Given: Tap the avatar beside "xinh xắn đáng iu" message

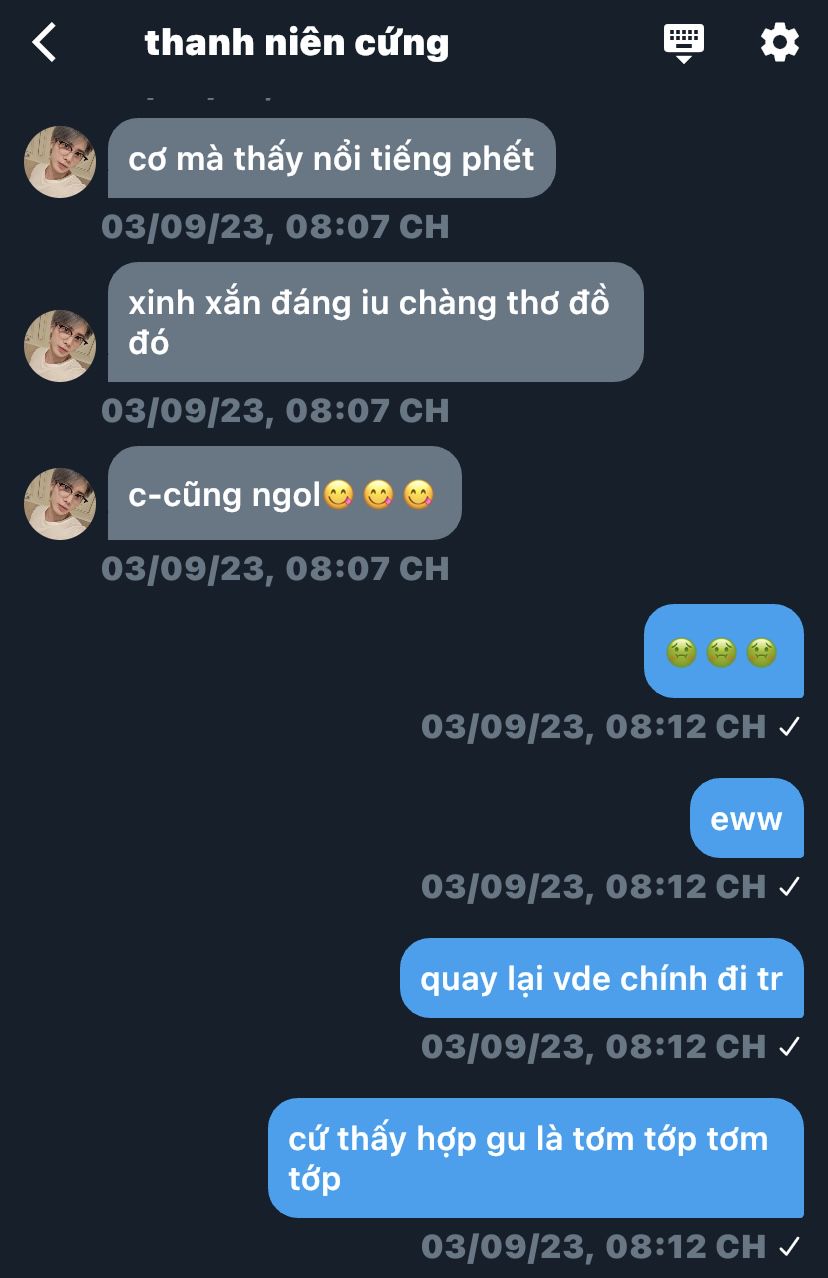Looking at the screenshot, I should (60, 345).
